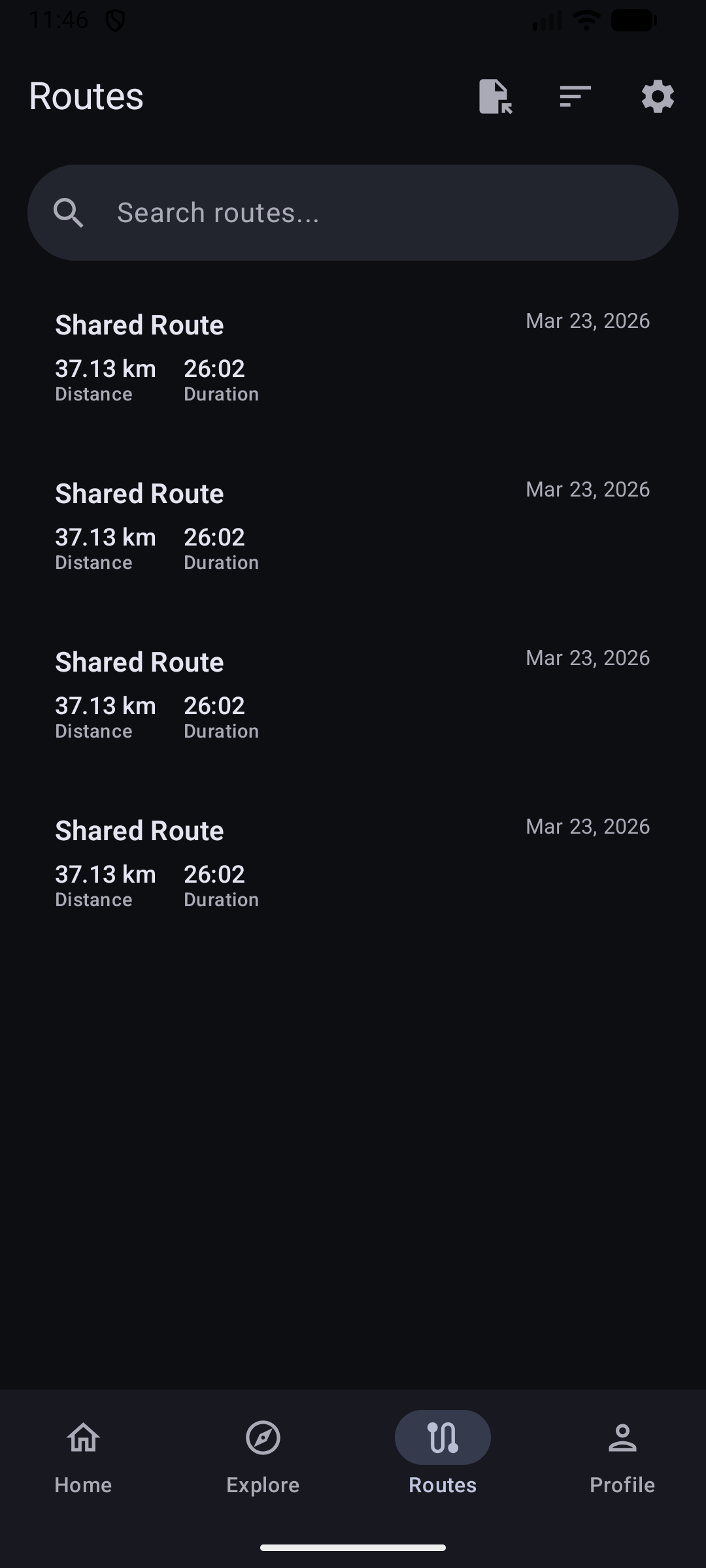Click the 37.13 km distance of first route

pos(105,368)
